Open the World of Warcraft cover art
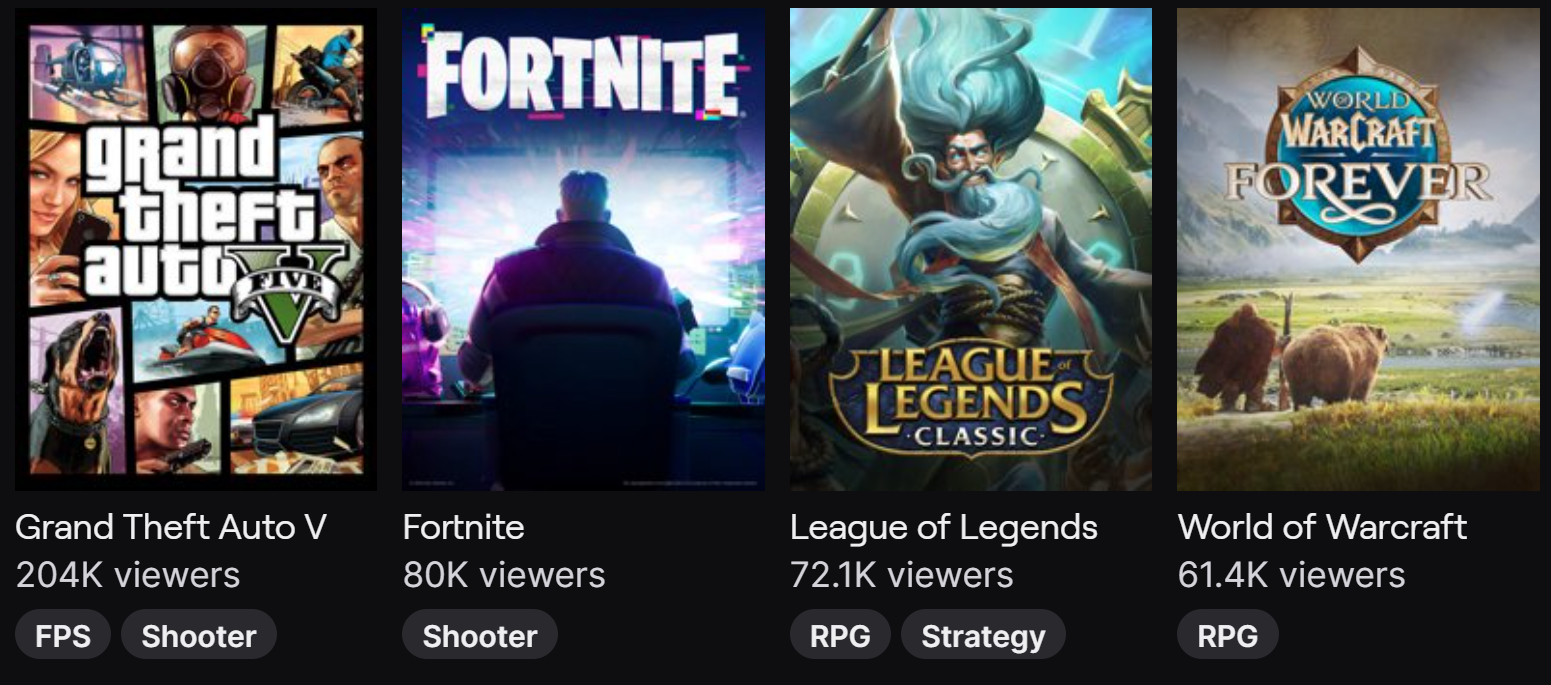The image size is (1551, 685). coord(1358,249)
